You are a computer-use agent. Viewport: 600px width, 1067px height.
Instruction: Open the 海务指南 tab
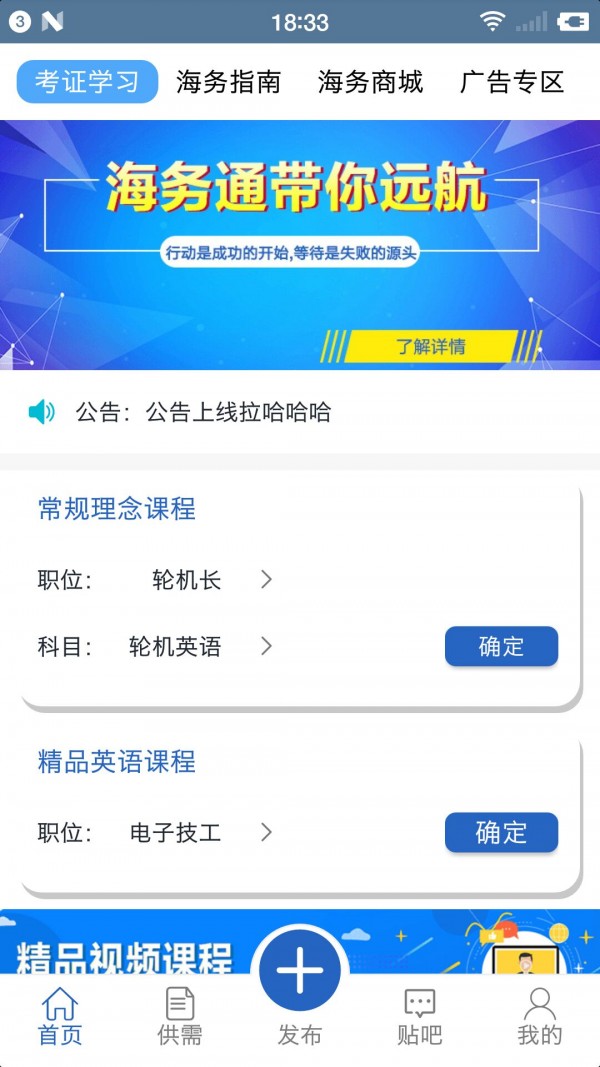tap(228, 82)
